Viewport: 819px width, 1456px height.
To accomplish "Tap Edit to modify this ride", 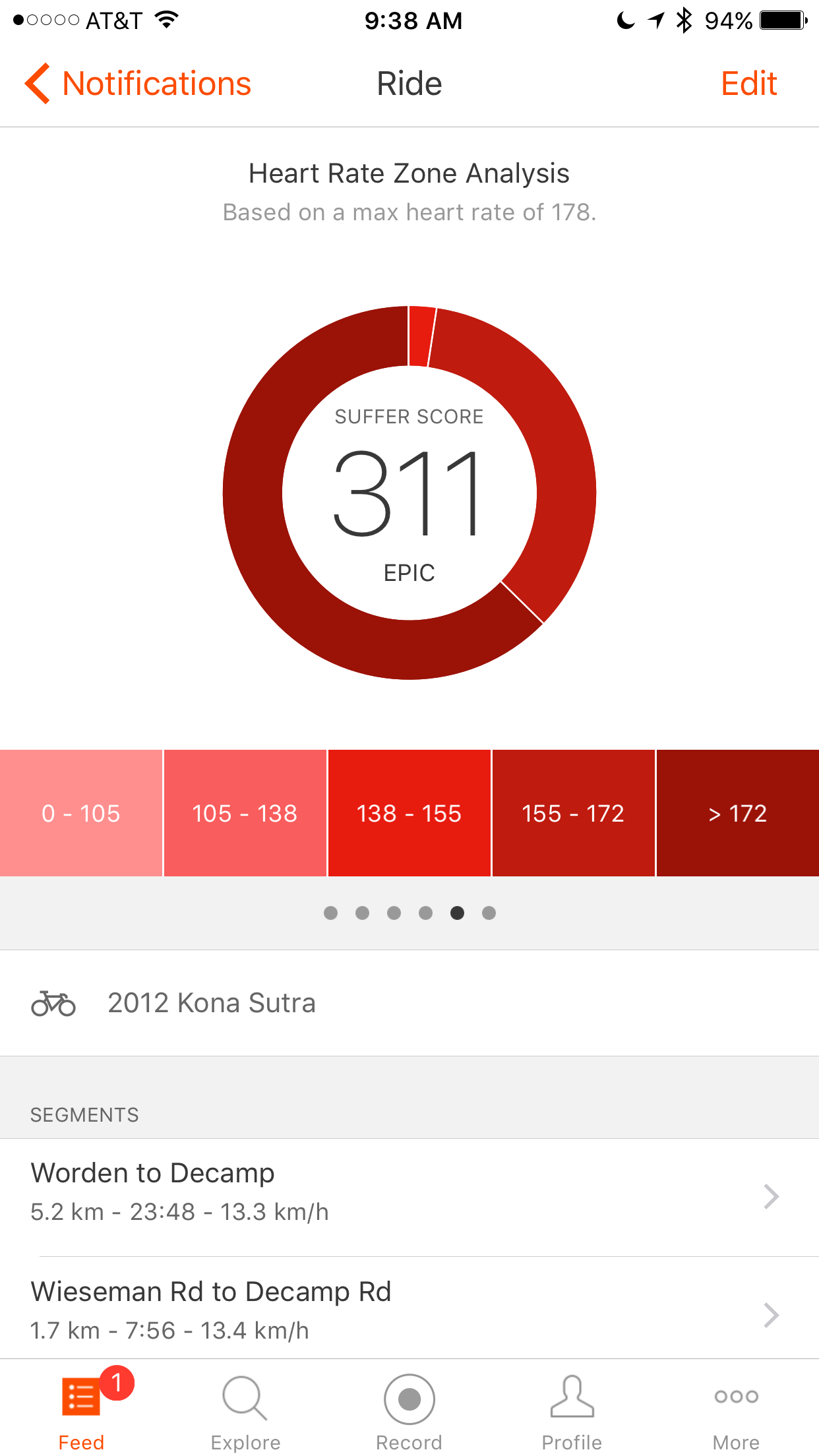I will pyautogui.click(x=748, y=84).
